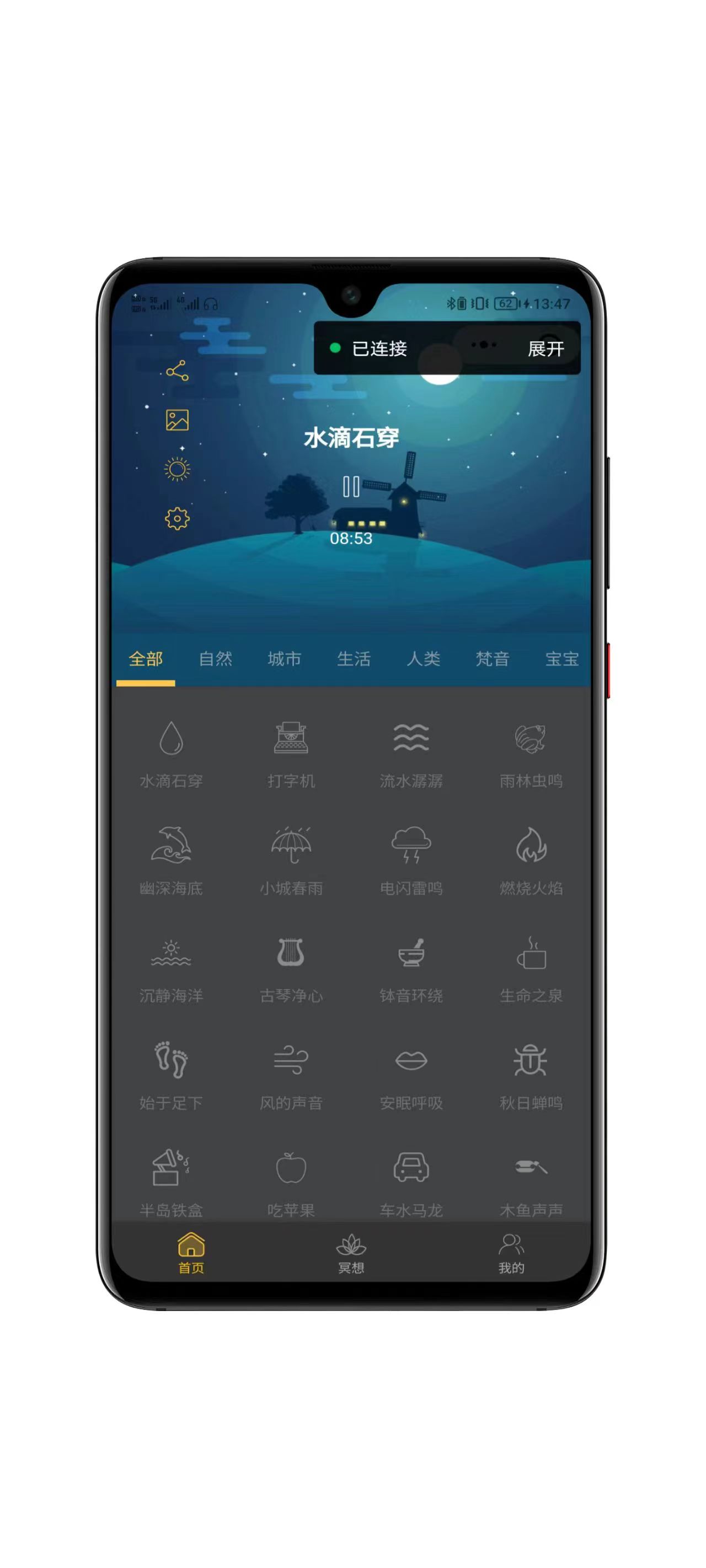
Task: Switch to the 自然 tab
Action: pos(215,659)
